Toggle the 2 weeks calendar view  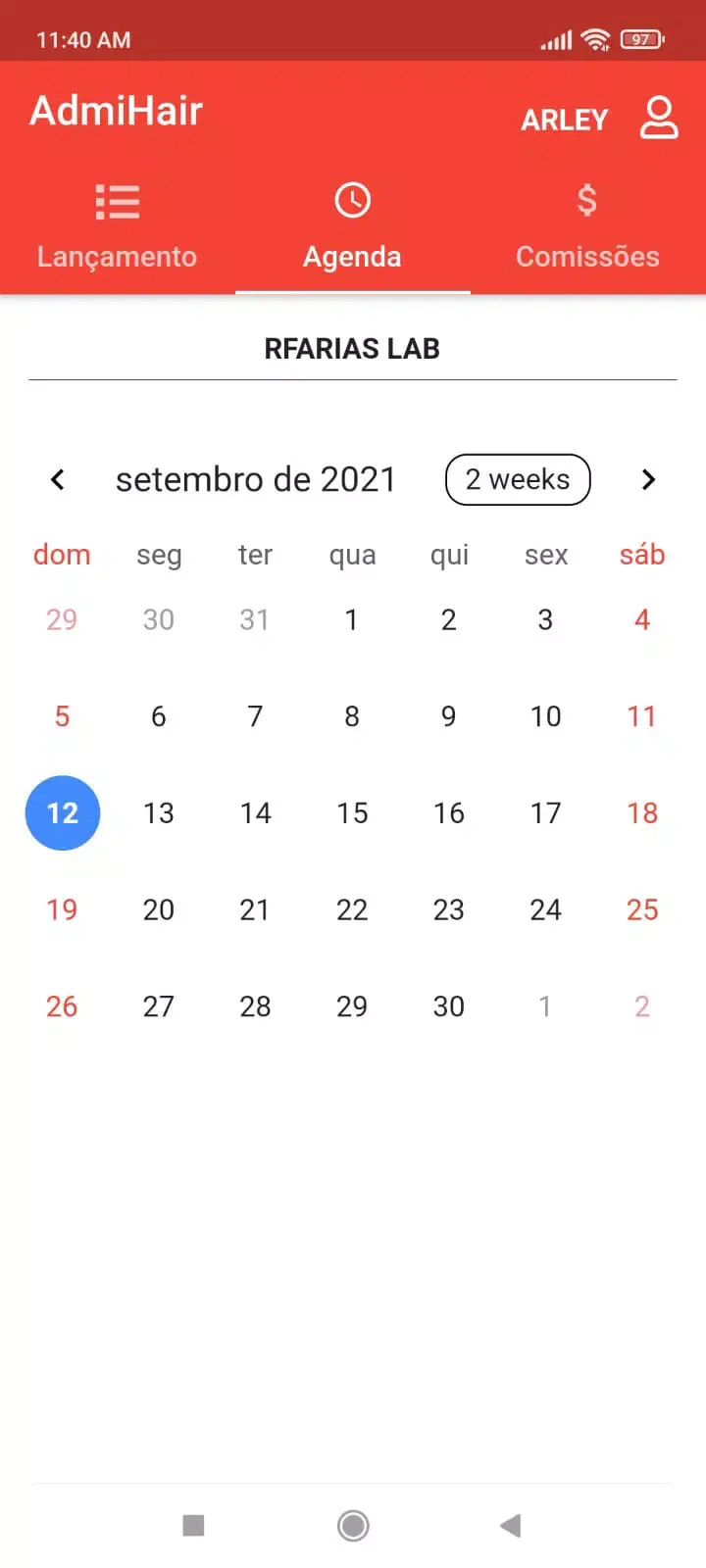tap(517, 479)
